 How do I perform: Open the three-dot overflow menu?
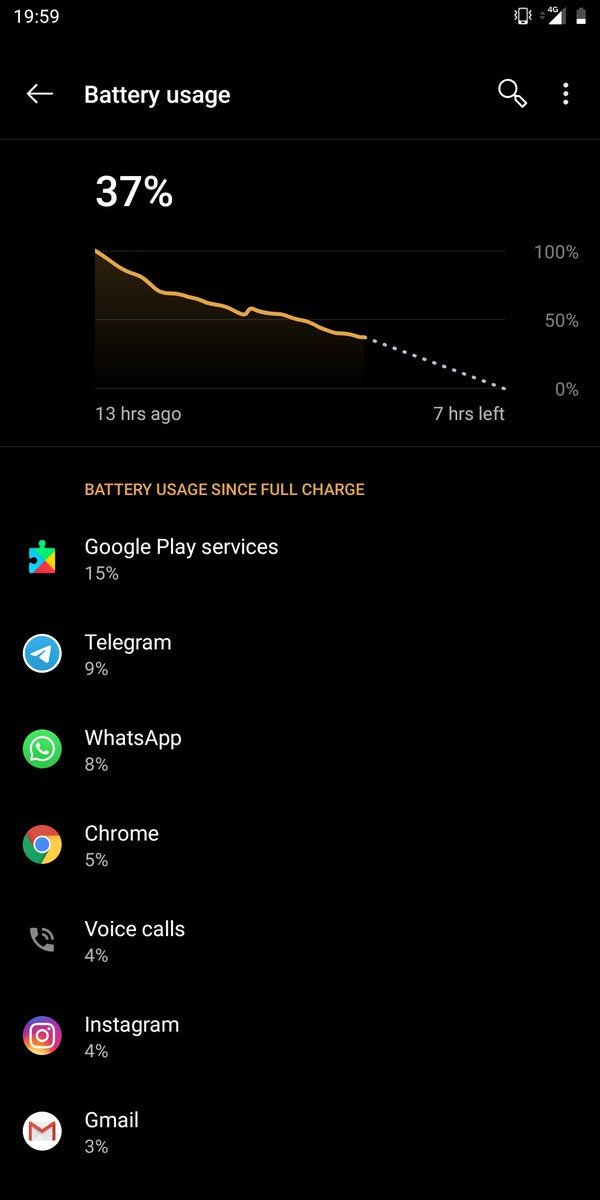pos(565,94)
